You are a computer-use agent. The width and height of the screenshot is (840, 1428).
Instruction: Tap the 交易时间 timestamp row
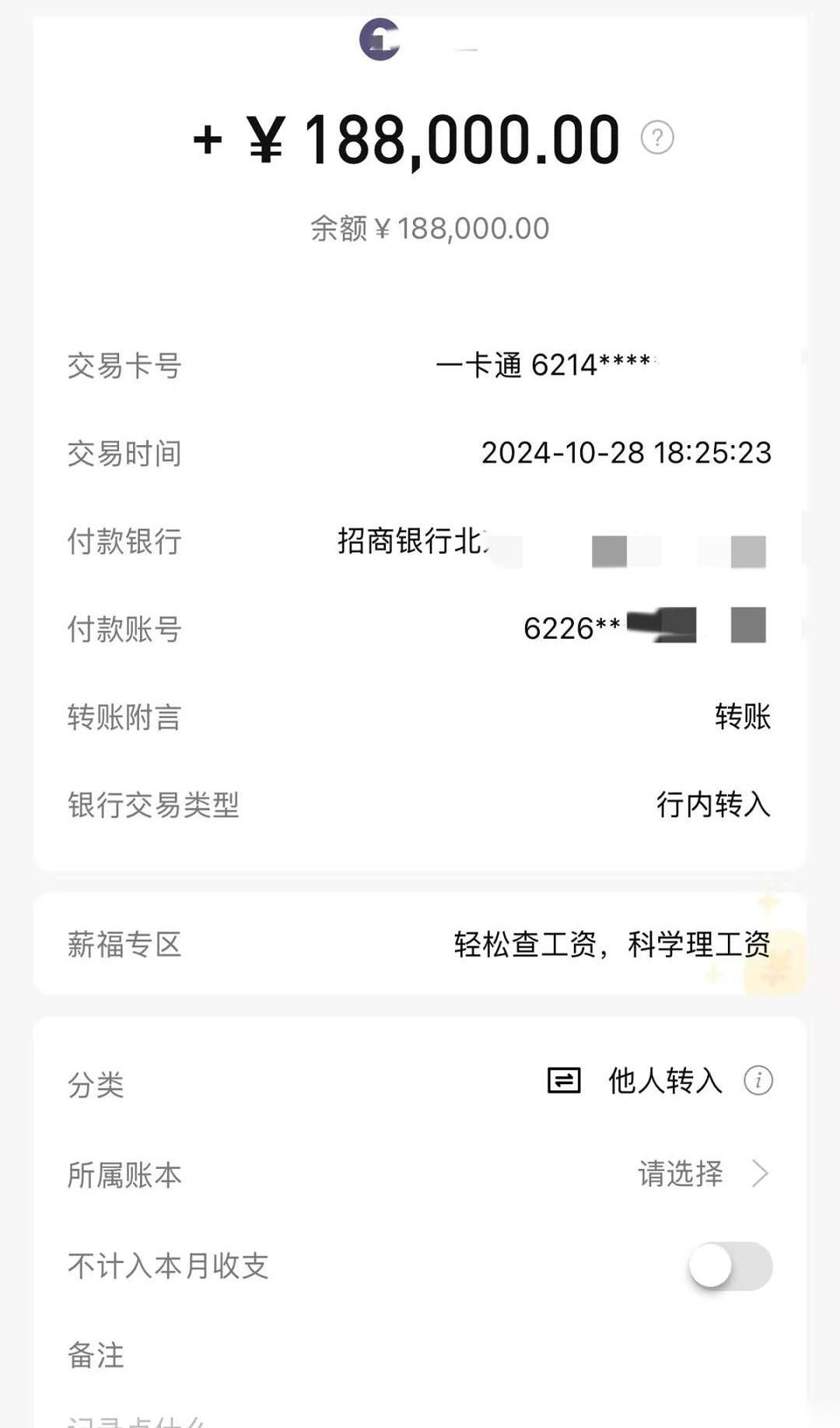click(627, 454)
